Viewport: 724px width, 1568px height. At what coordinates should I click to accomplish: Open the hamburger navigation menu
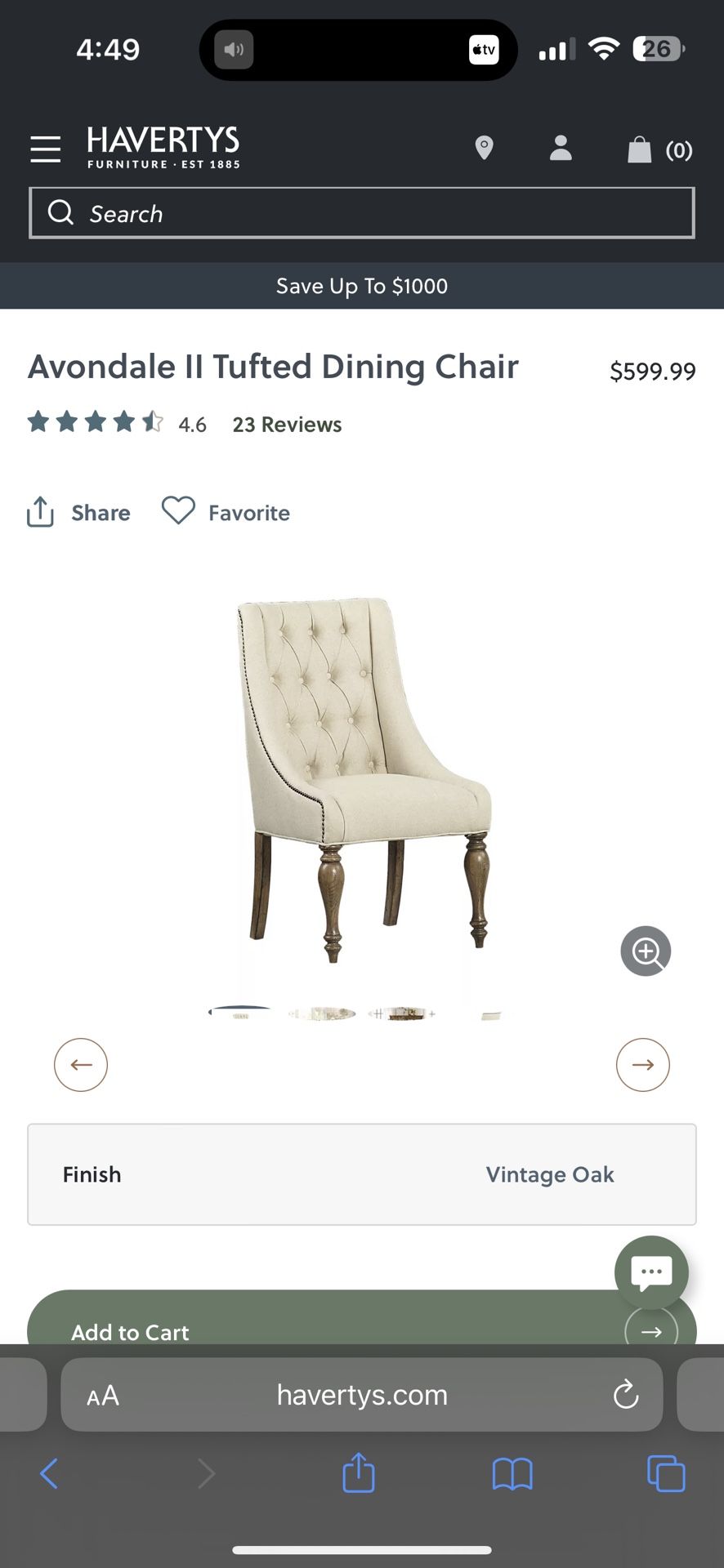[45, 149]
